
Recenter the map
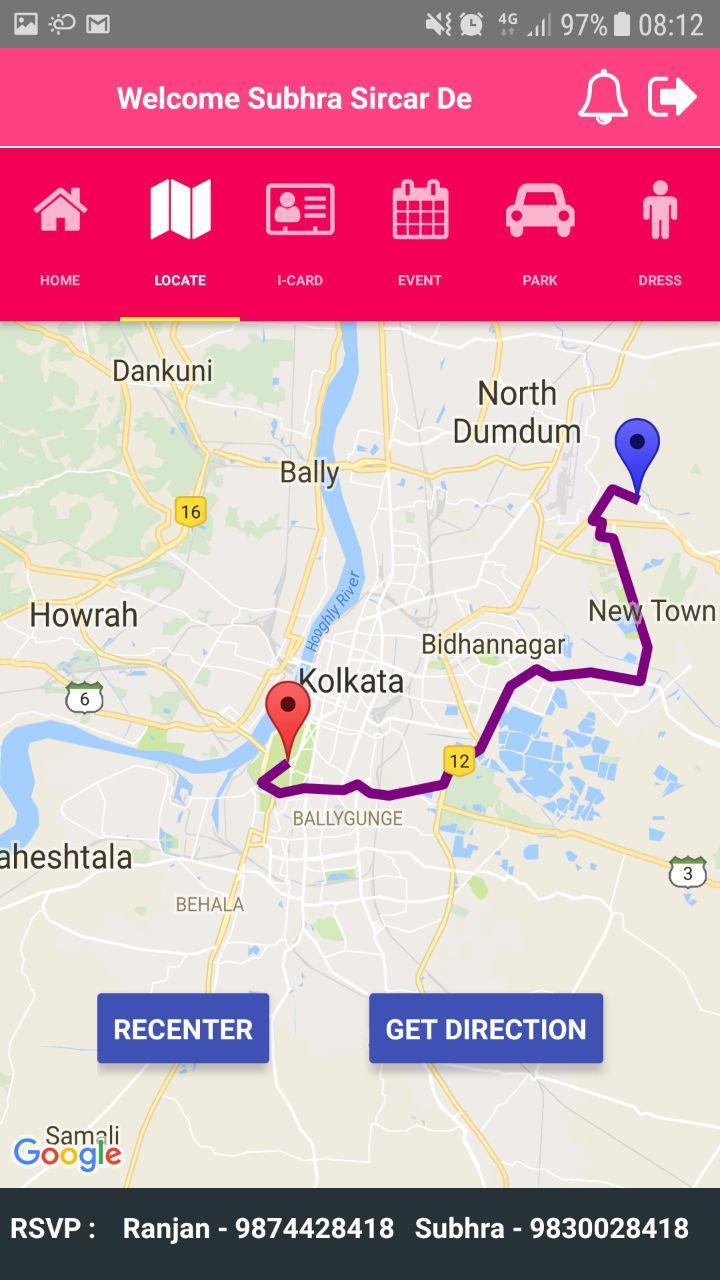pos(183,1028)
